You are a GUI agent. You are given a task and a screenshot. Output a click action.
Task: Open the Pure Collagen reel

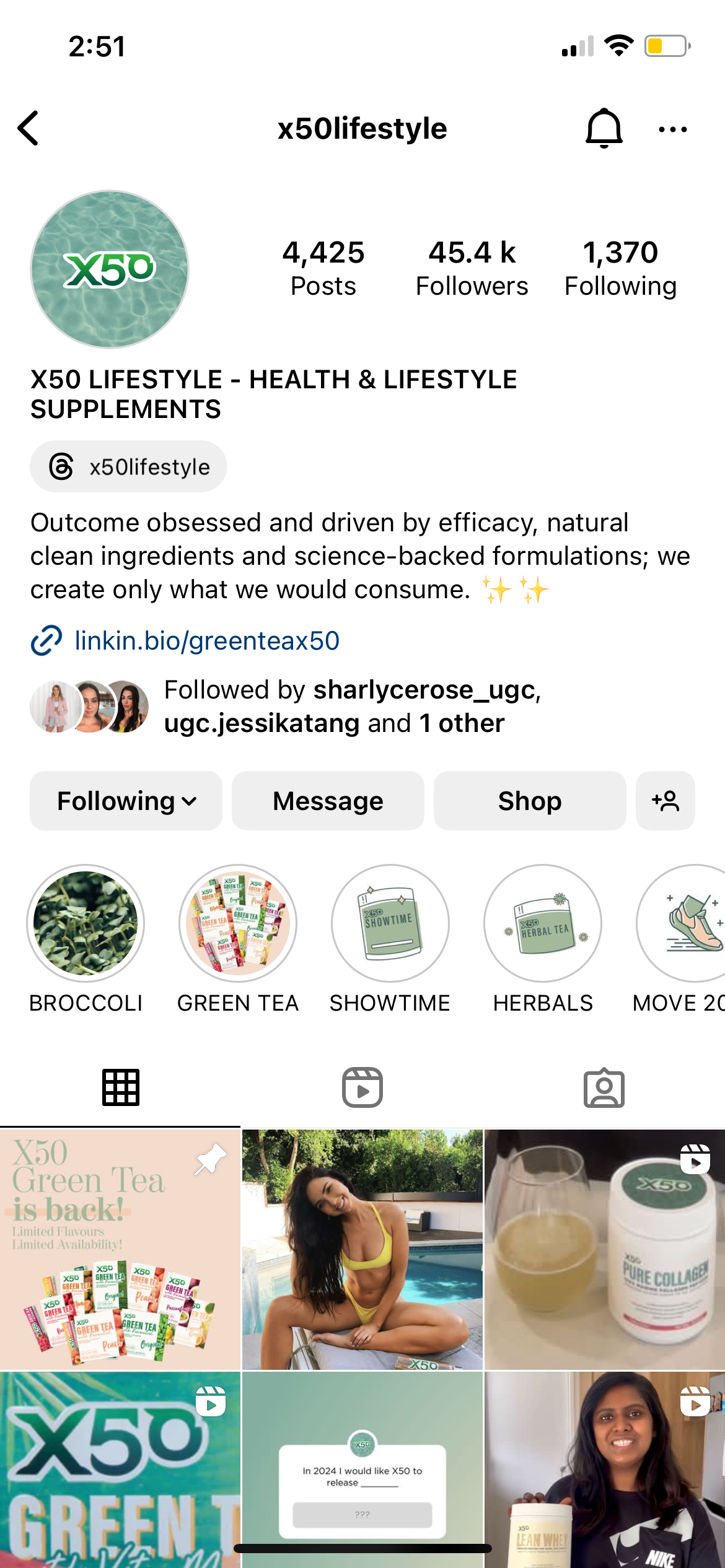(604, 1248)
